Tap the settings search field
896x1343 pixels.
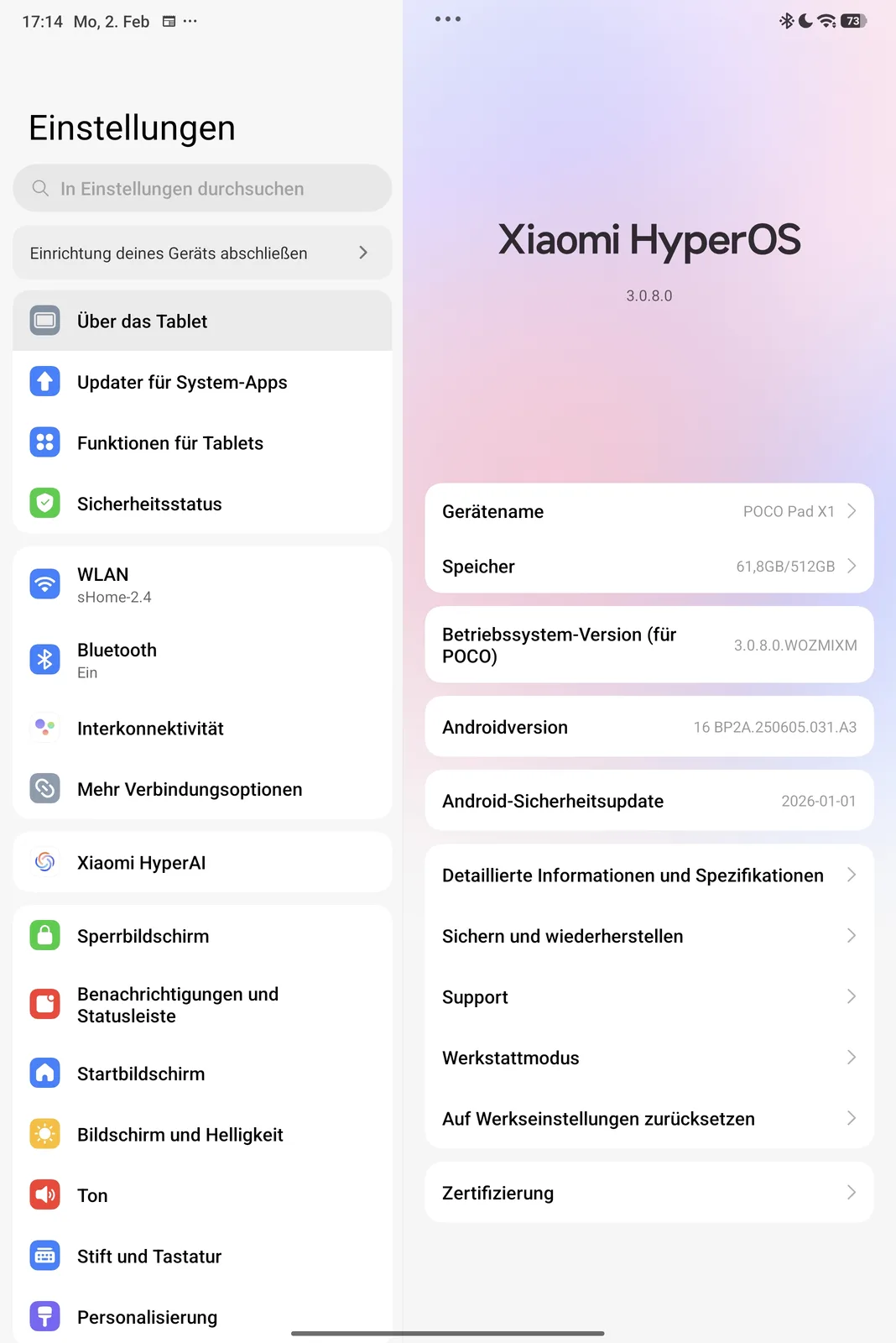pos(201,189)
